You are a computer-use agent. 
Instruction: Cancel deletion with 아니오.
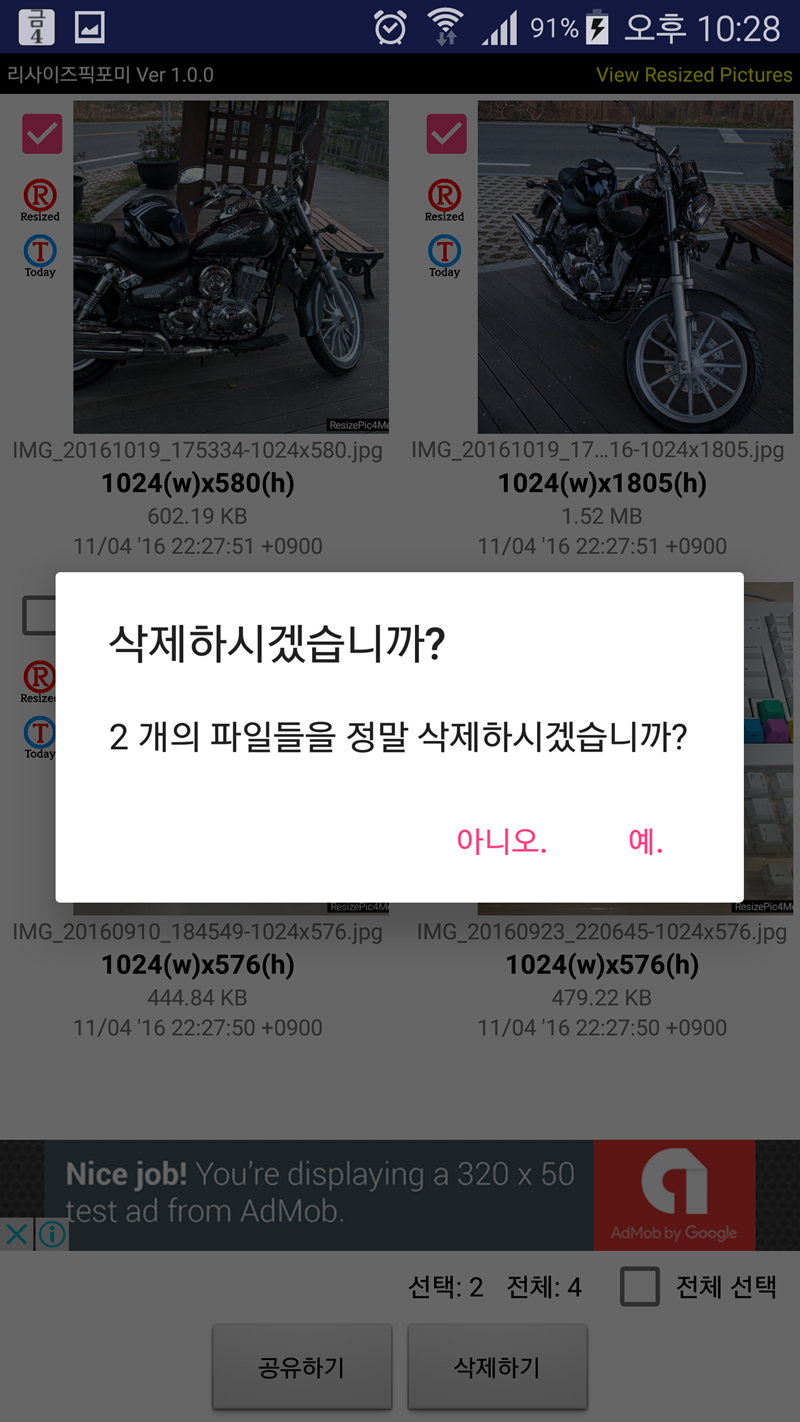[x=501, y=841]
